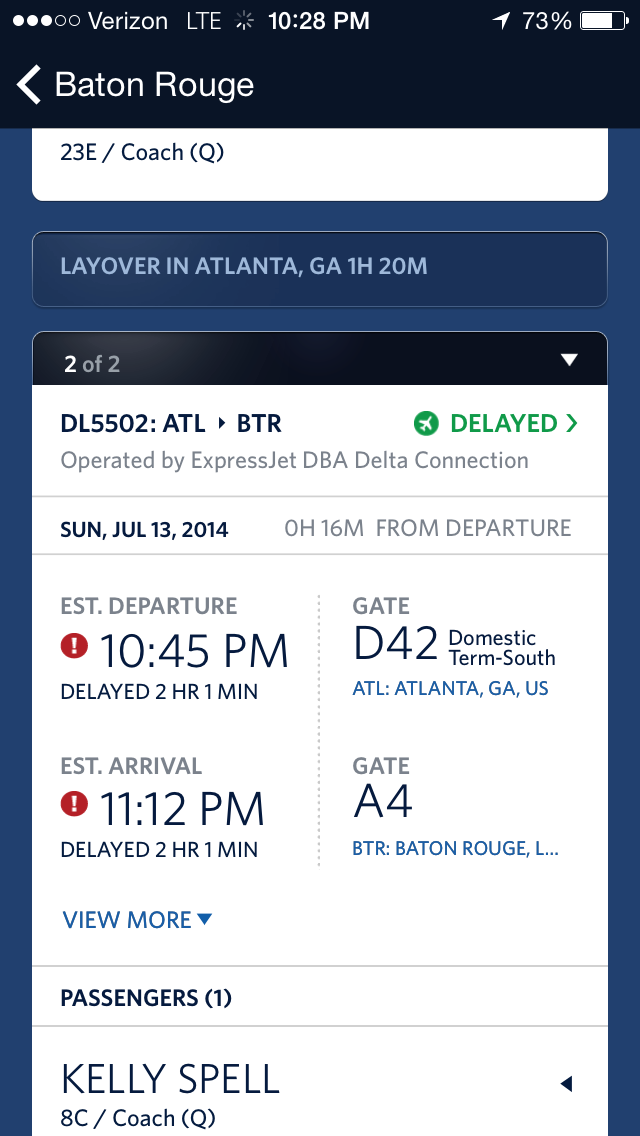Collapse the 2 of 2 flight segment
This screenshot has width=640, height=1136.
pyautogui.click(x=569, y=360)
